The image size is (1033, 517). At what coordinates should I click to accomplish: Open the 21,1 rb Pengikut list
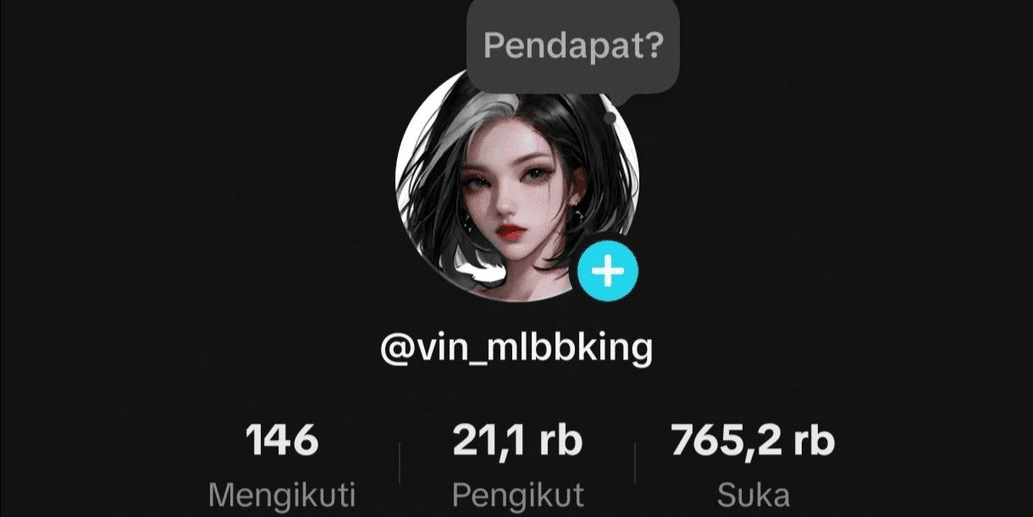(x=518, y=465)
